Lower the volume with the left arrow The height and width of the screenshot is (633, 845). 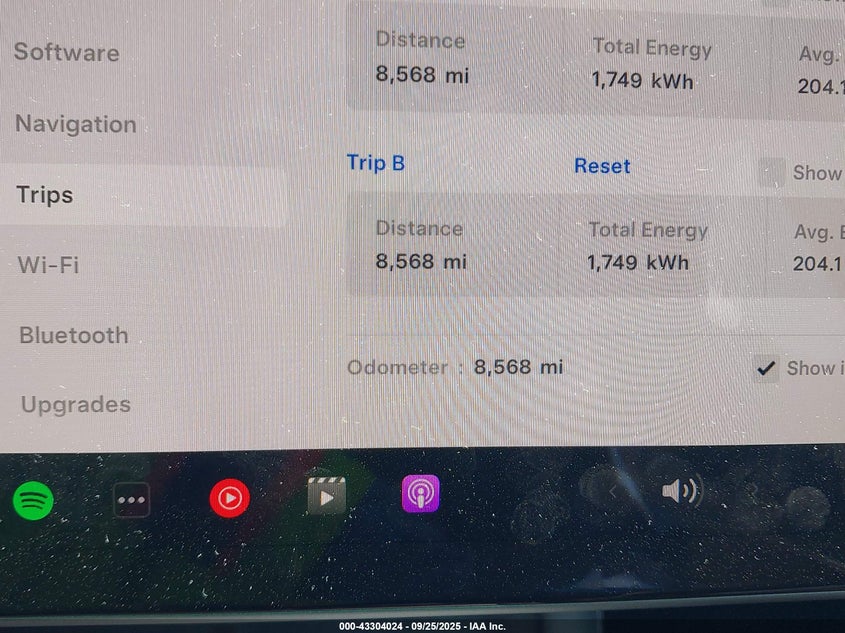pos(614,490)
